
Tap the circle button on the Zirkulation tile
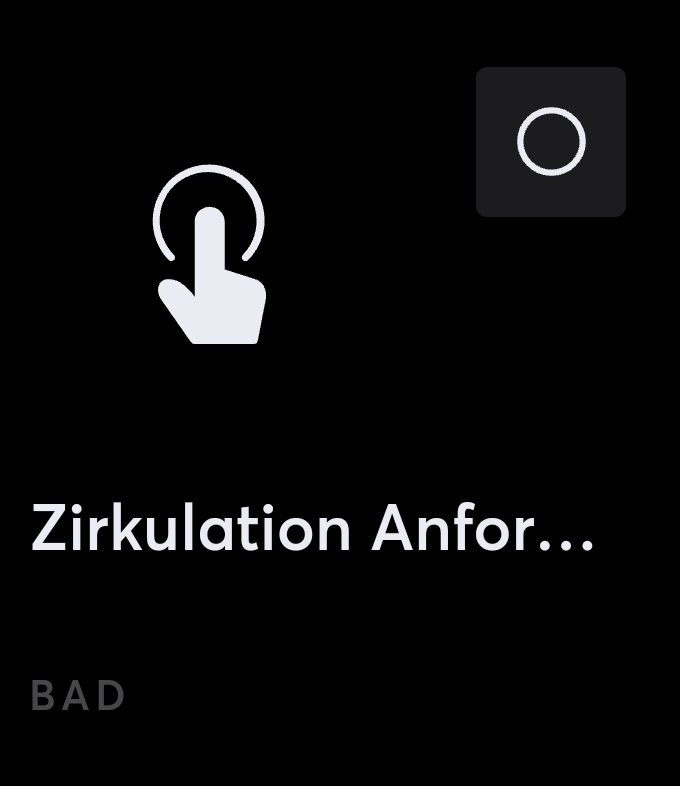coord(551,142)
